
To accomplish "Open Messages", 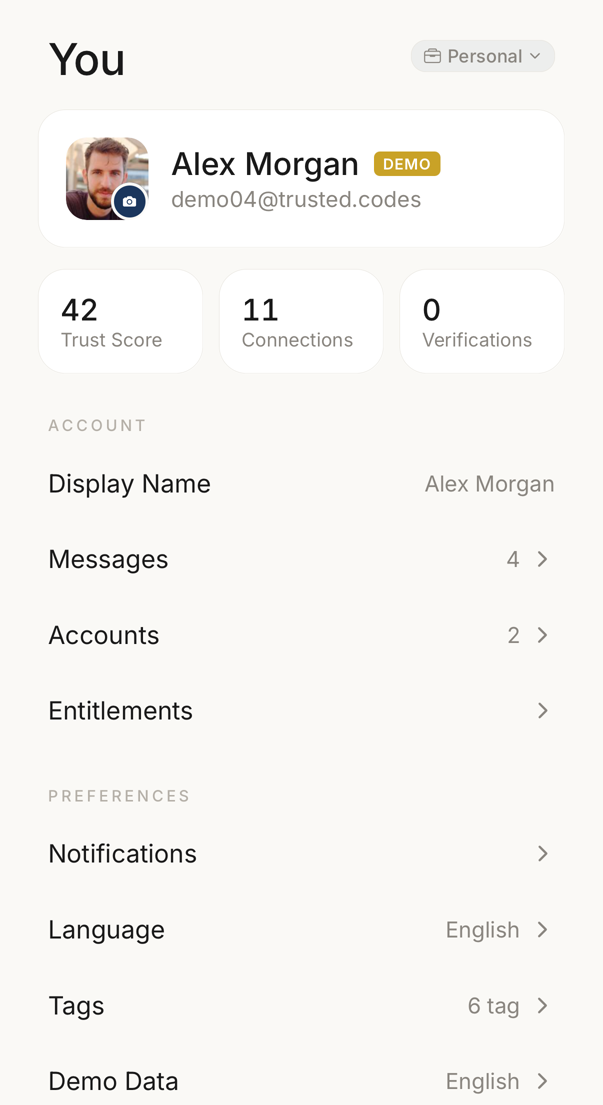I will point(302,560).
